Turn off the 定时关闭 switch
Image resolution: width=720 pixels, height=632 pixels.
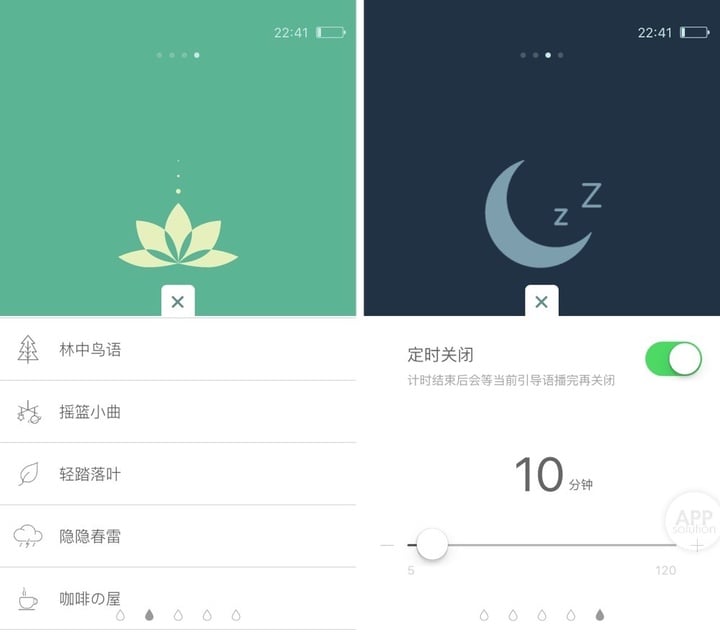coord(673,358)
